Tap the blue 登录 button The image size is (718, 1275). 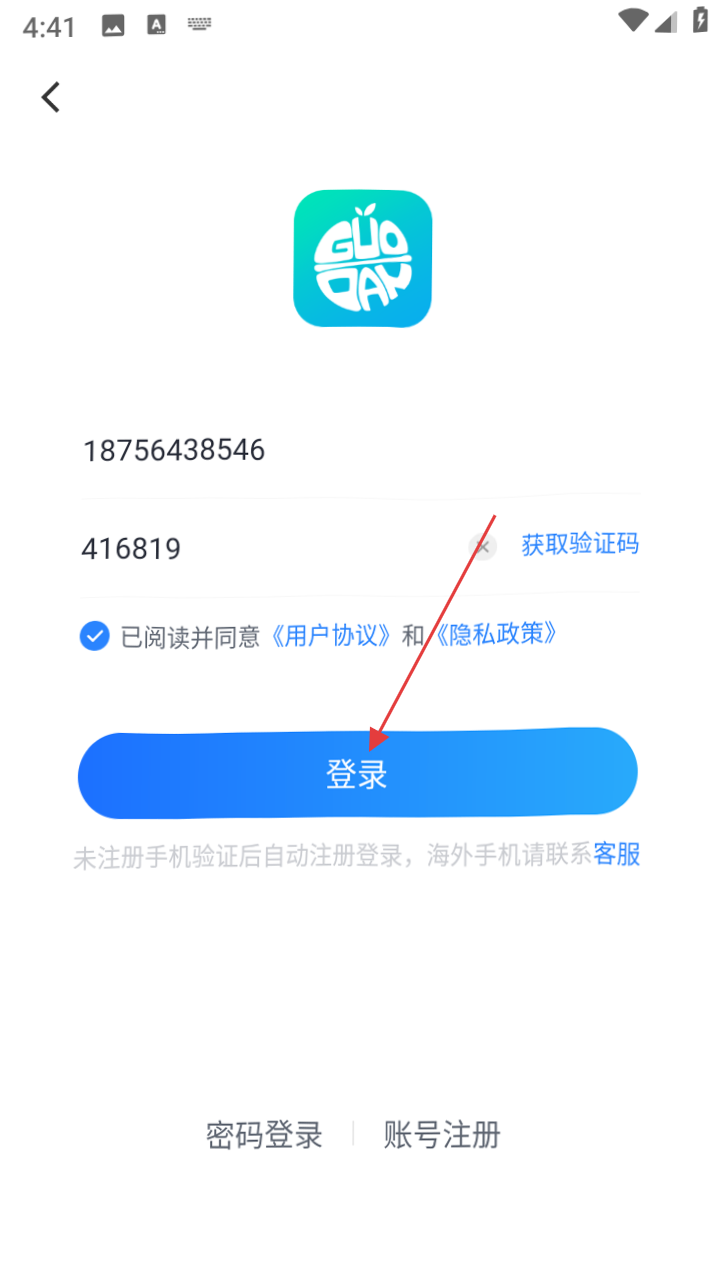(x=357, y=774)
